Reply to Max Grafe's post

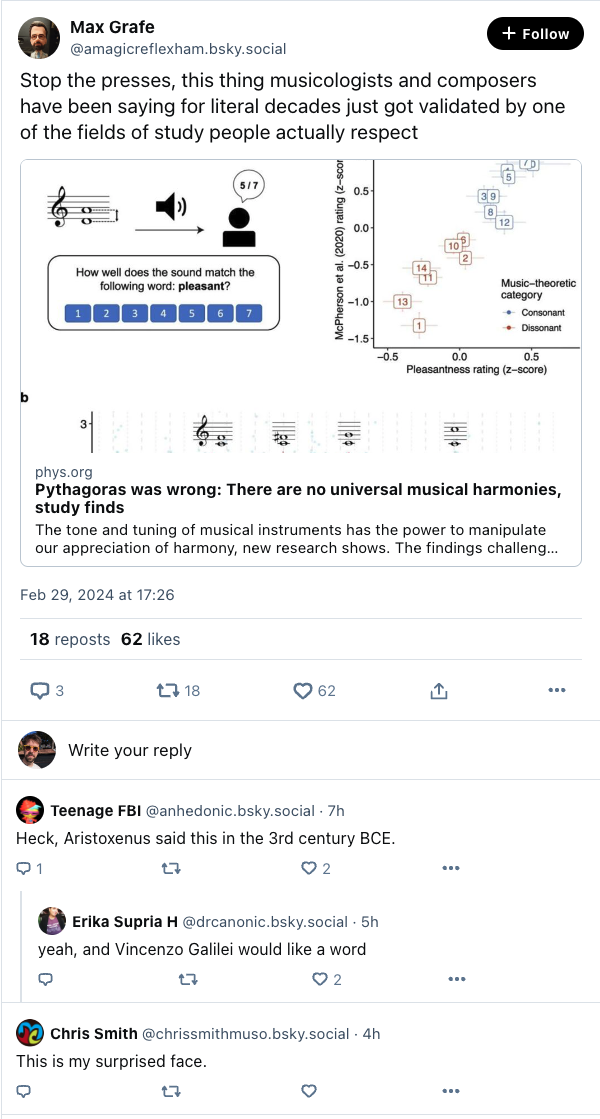coord(47,690)
